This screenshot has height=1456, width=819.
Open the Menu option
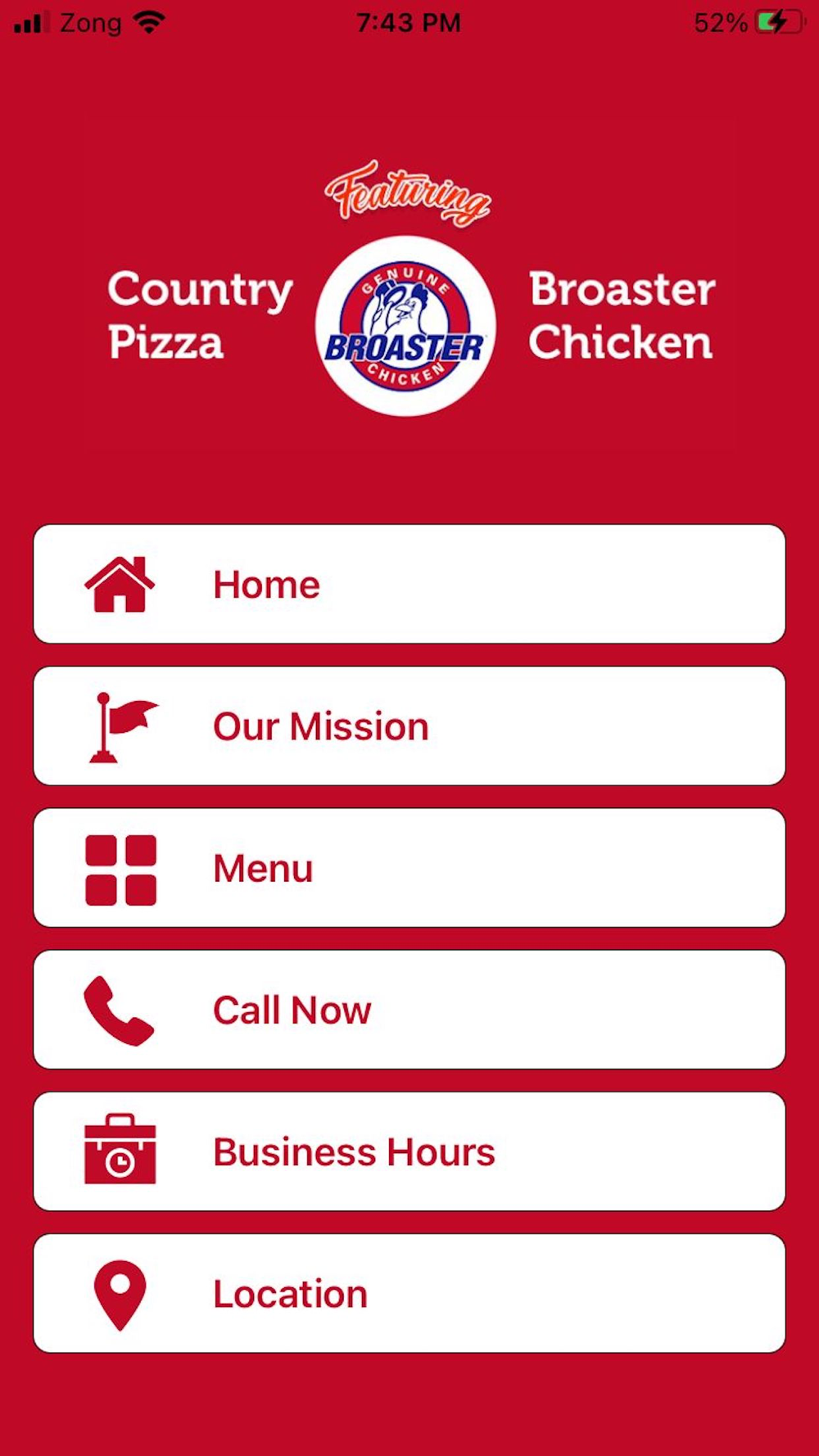point(409,867)
